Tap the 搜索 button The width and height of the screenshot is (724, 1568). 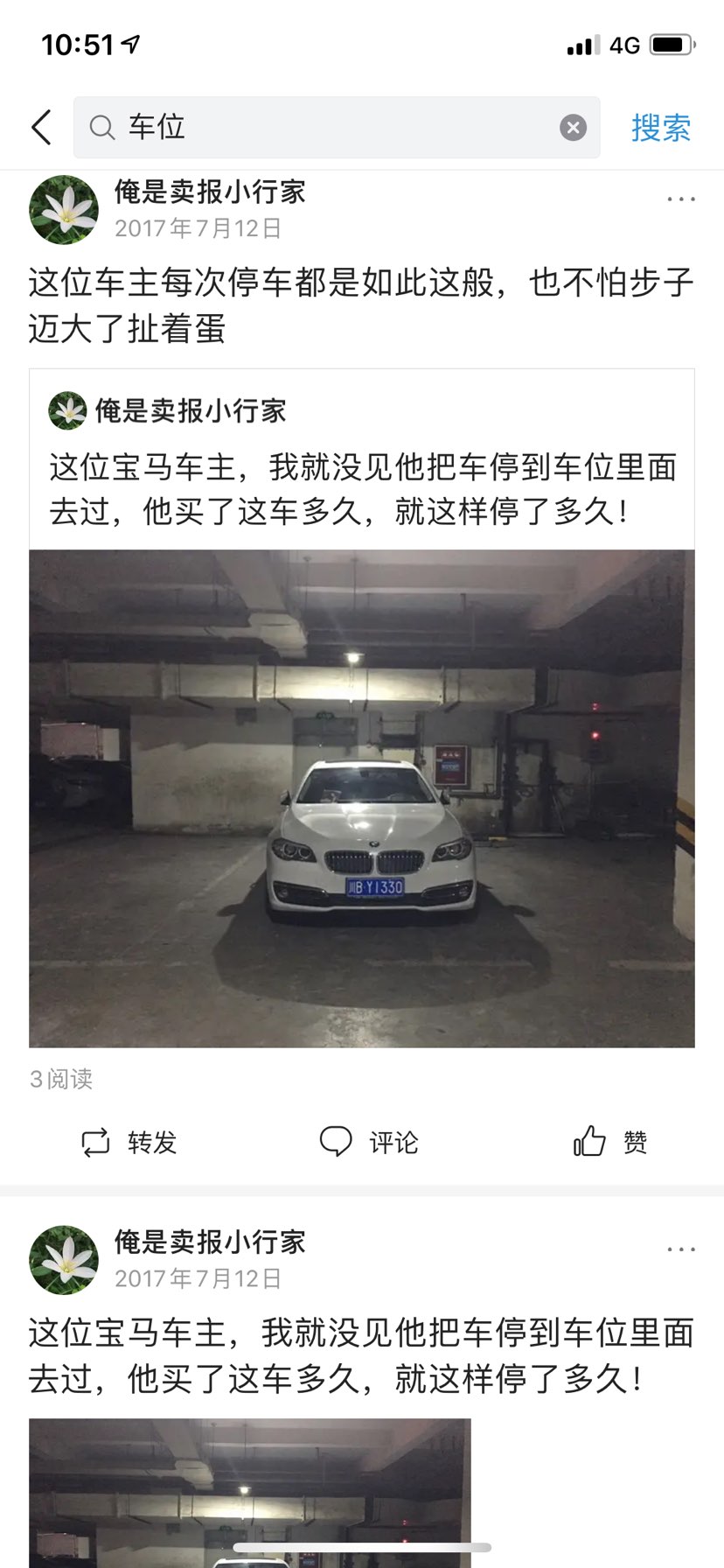tap(661, 128)
